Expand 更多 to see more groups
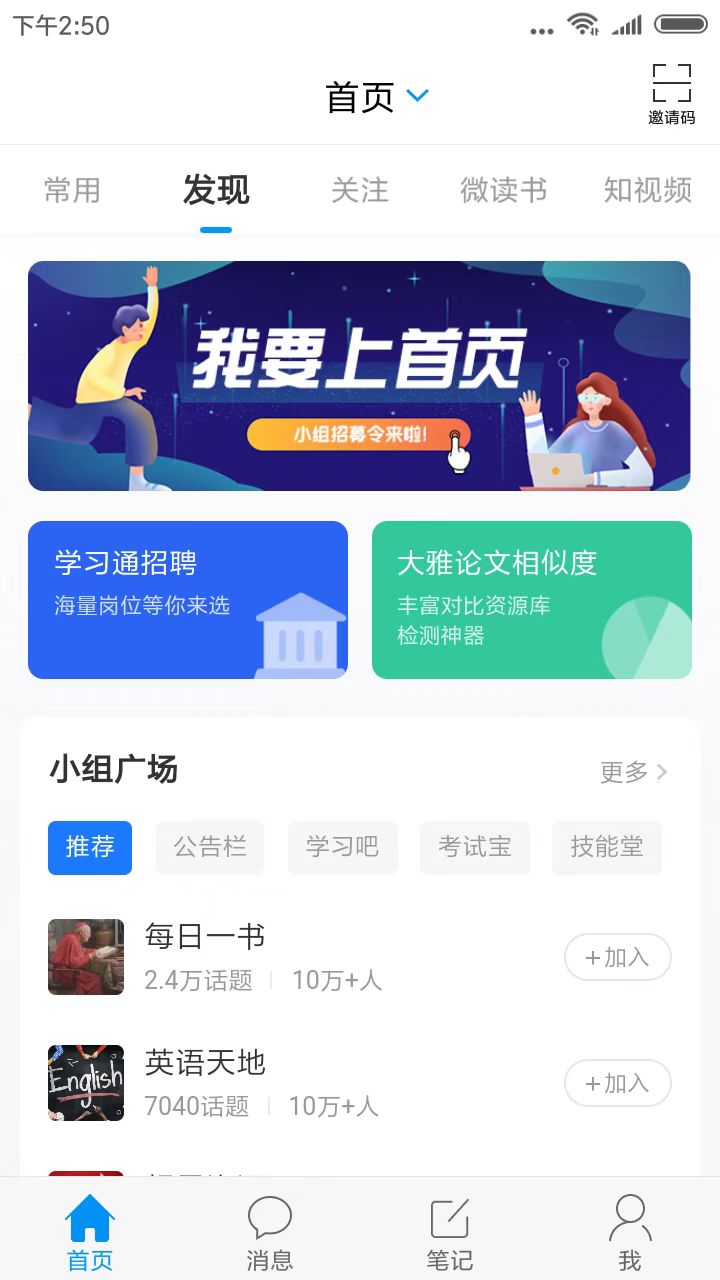720x1280 pixels. pyautogui.click(x=630, y=771)
